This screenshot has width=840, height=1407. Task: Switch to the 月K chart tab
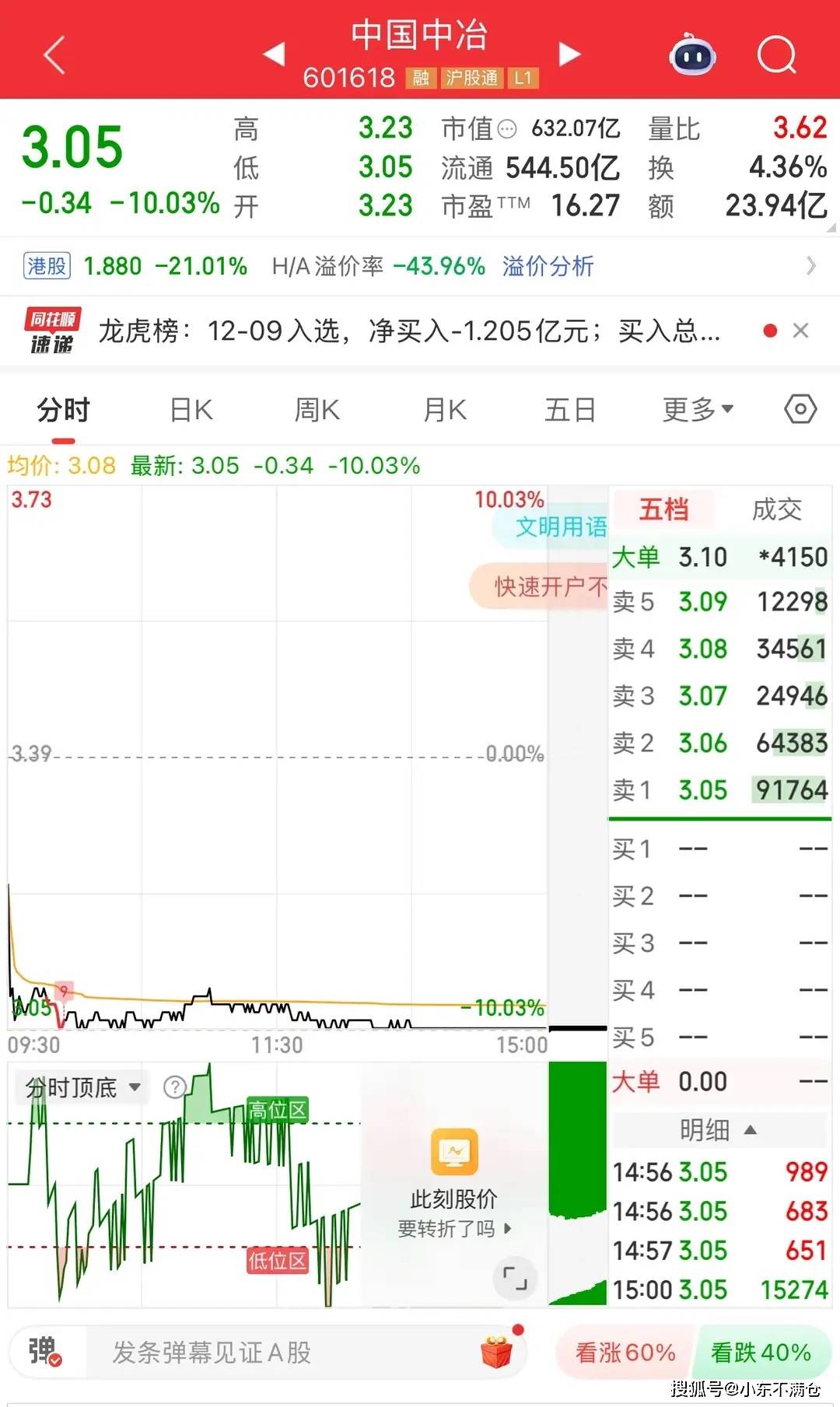pos(445,409)
